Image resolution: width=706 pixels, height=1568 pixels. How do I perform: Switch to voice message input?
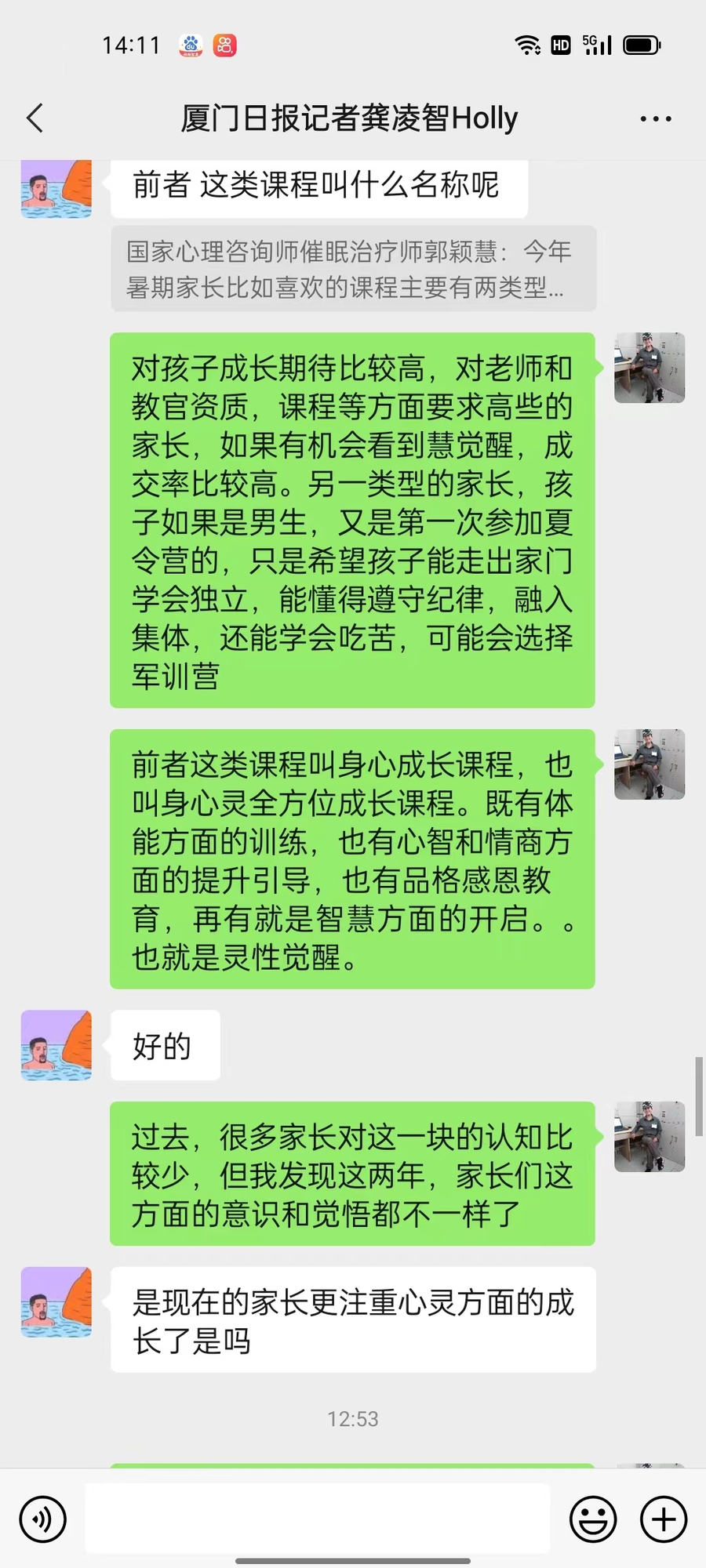tap(43, 1519)
